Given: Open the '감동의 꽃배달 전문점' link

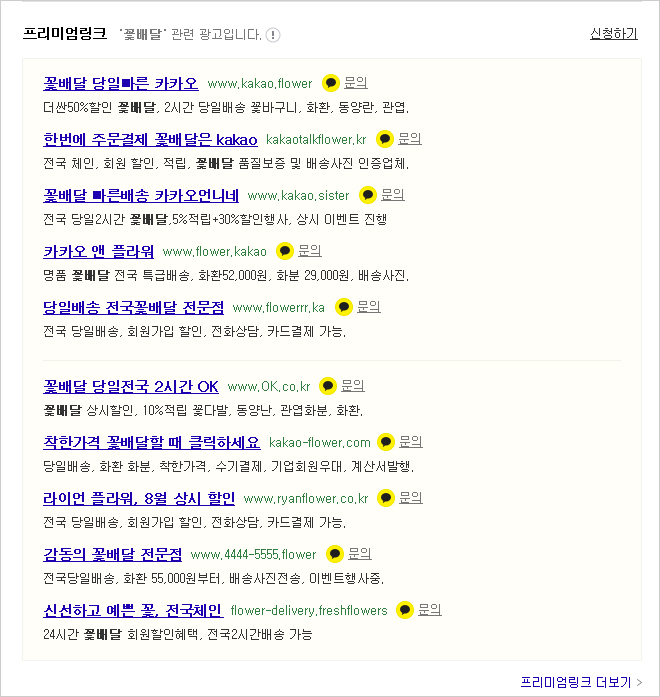Looking at the screenshot, I should (x=113, y=554).
